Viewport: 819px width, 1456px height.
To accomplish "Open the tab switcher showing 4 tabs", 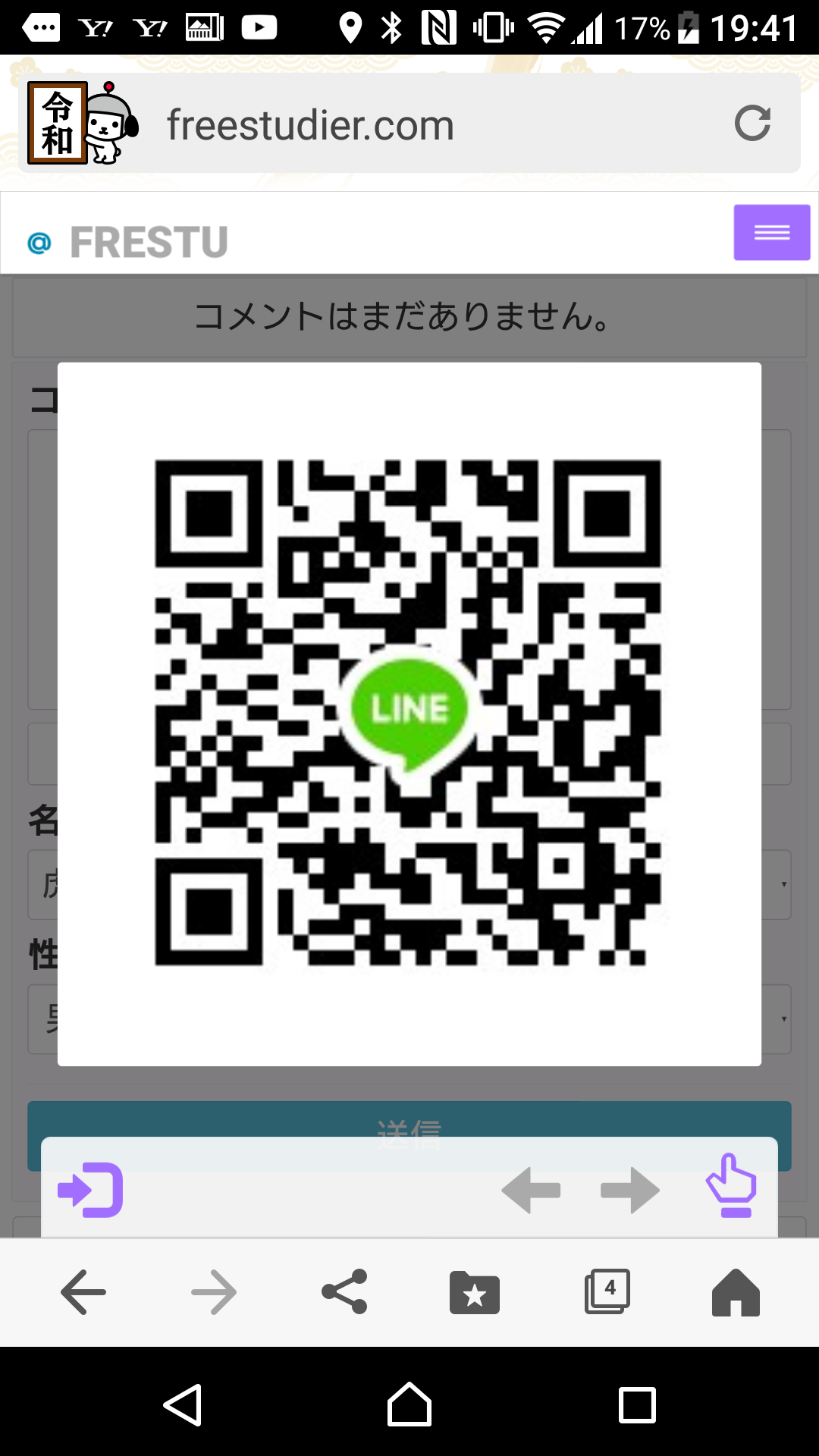I will [x=607, y=1291].
